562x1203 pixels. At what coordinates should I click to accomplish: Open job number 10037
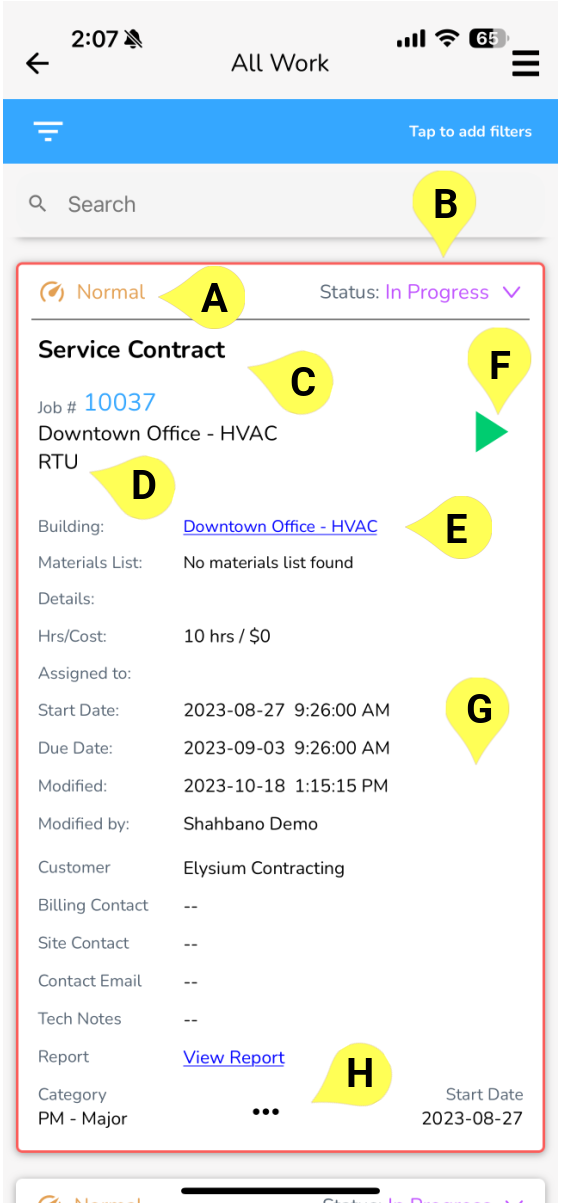(120, 402)
